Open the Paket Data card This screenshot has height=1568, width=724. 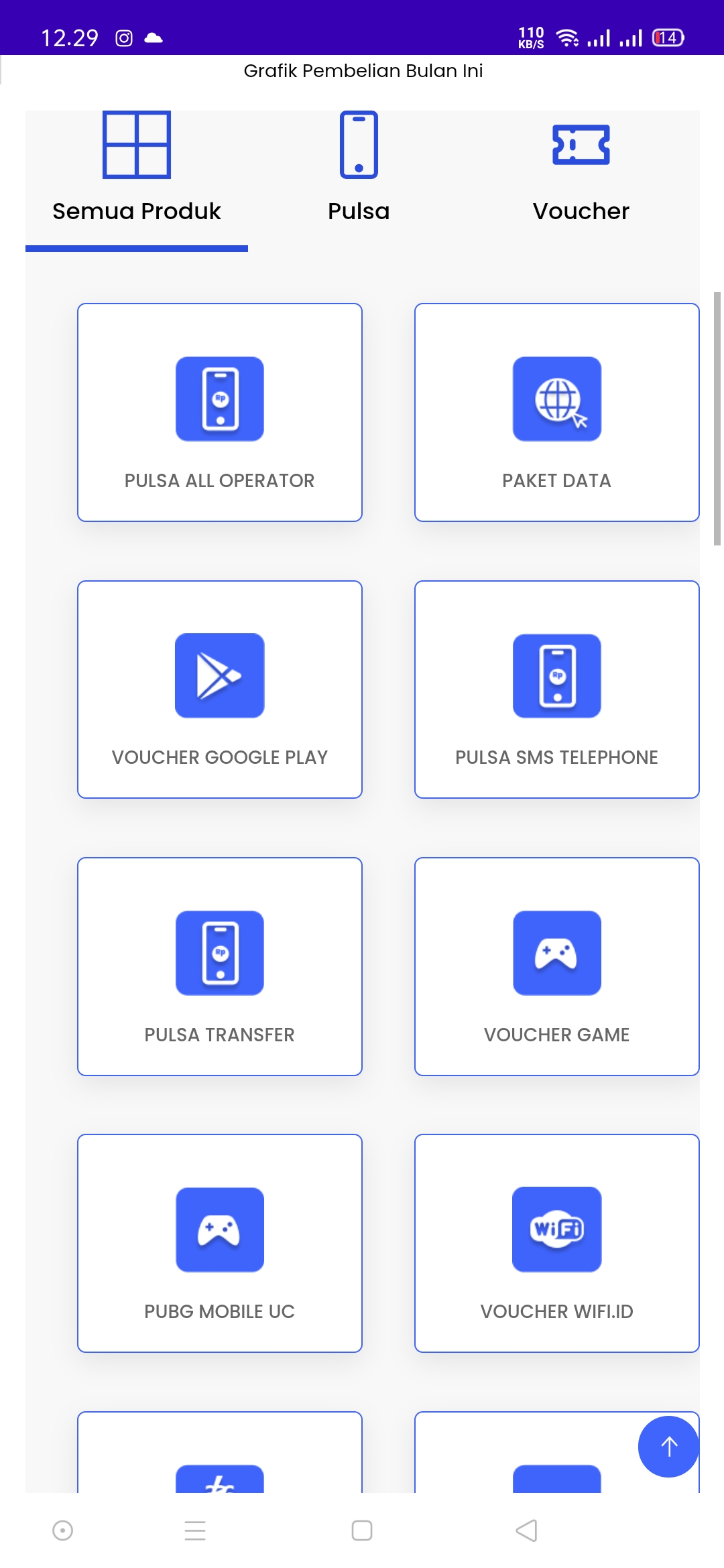(556, 412)
